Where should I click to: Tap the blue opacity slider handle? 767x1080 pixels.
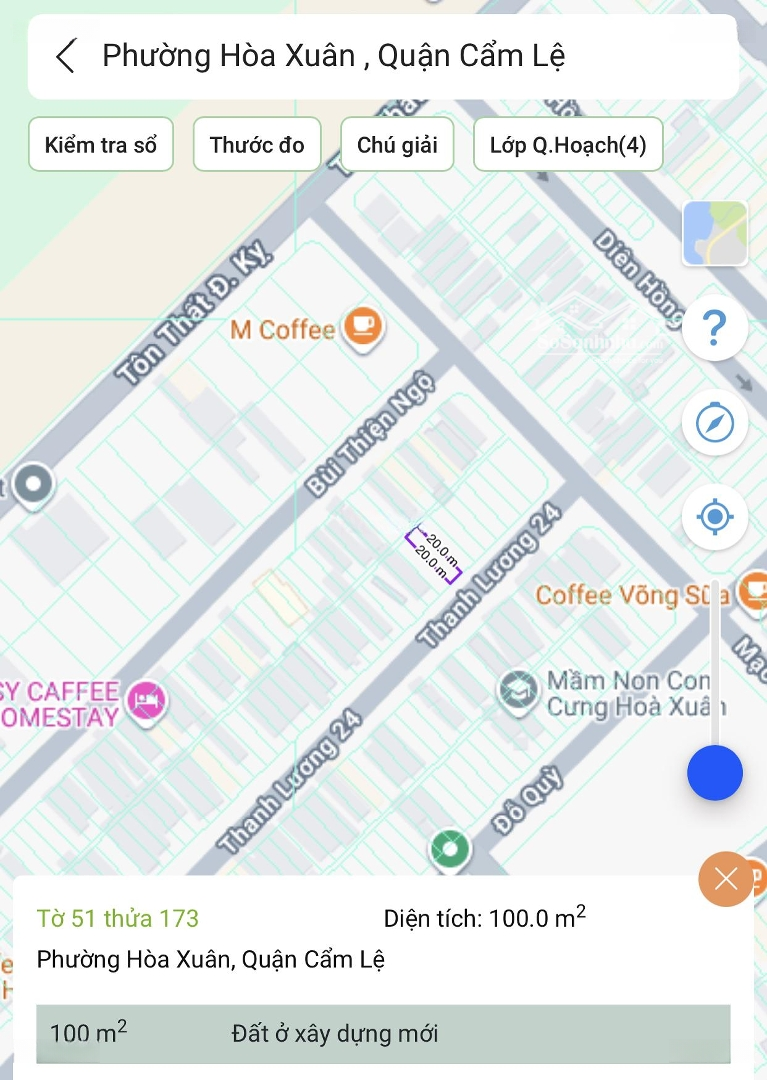(715, 773)
